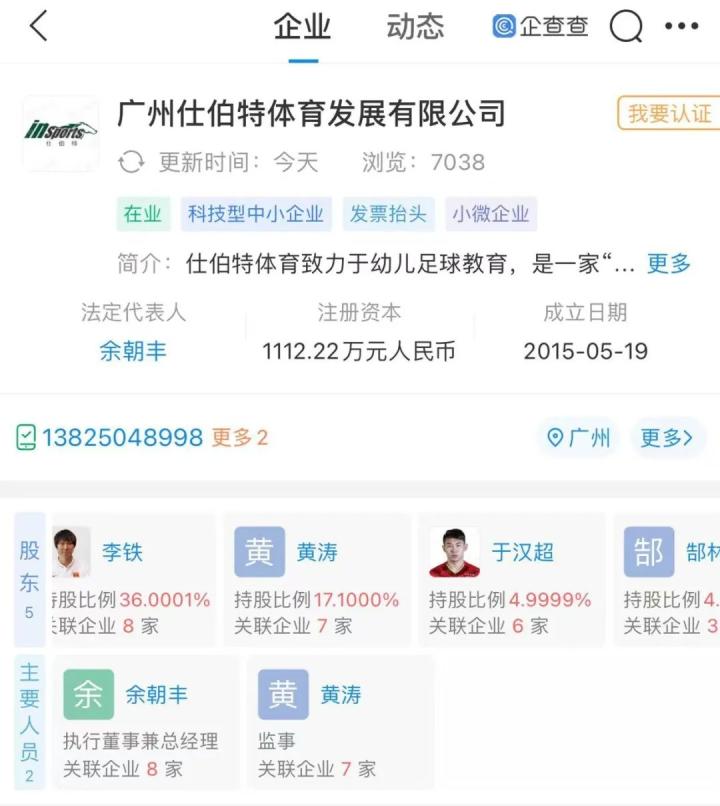
Task: Show 更多2 phone contacts
Action: tap(240, 437)
